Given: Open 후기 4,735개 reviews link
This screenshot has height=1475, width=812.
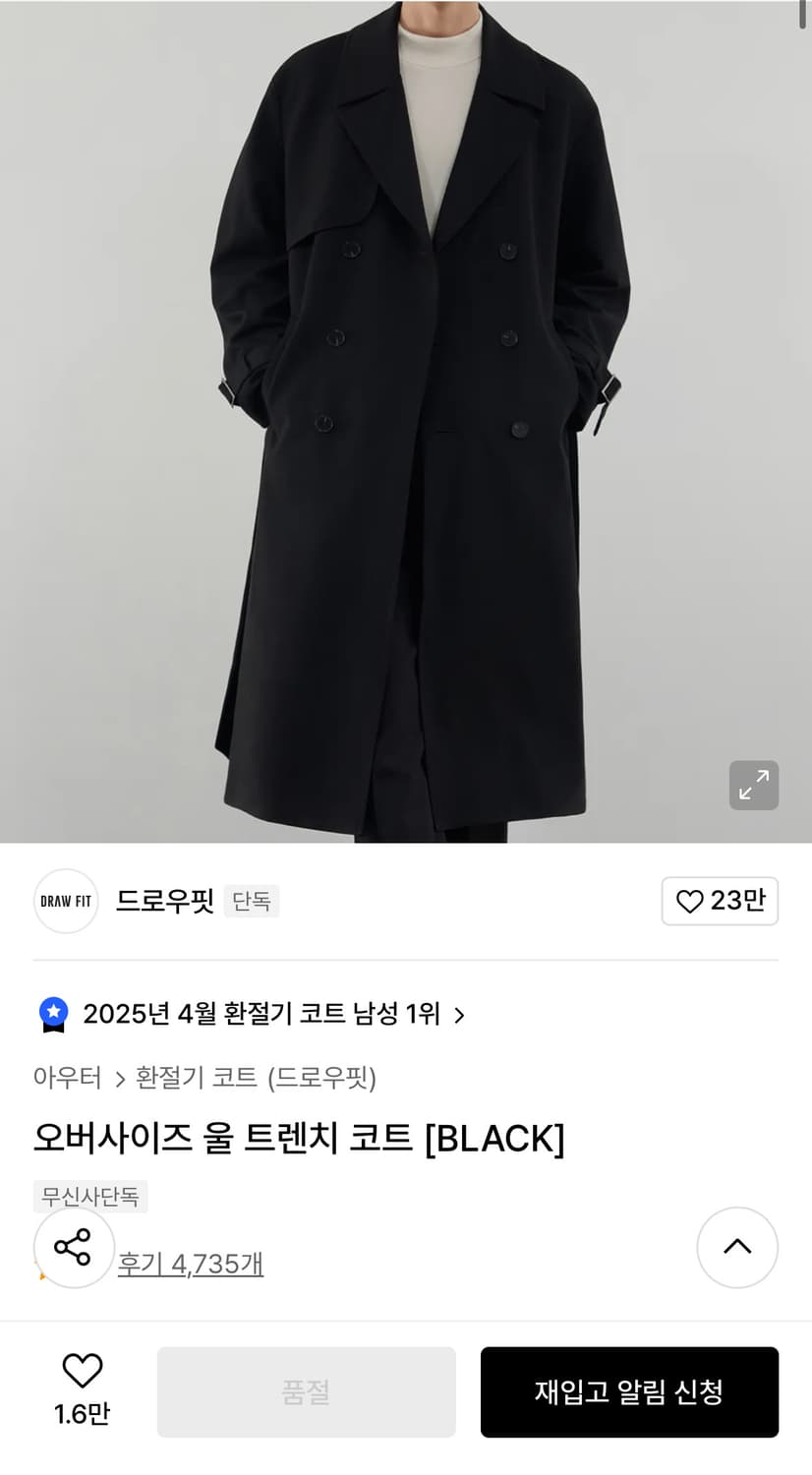Looking at the screenshot, I should point(191,1265).
